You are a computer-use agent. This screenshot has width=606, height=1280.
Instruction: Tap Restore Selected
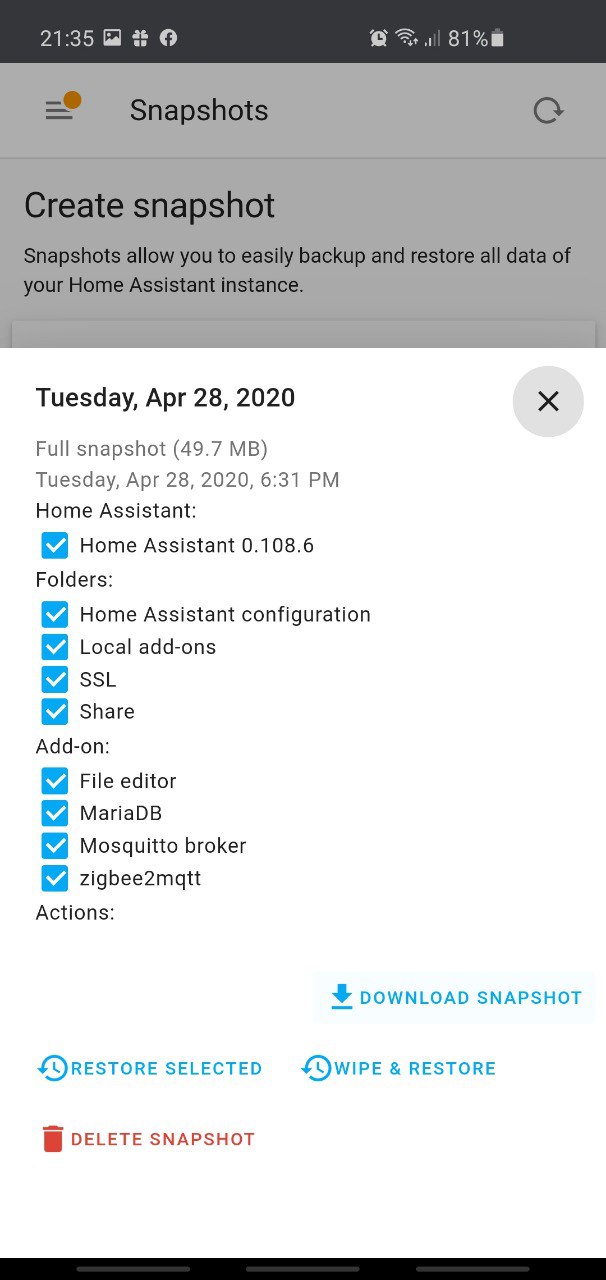[x=150, y=1068]
